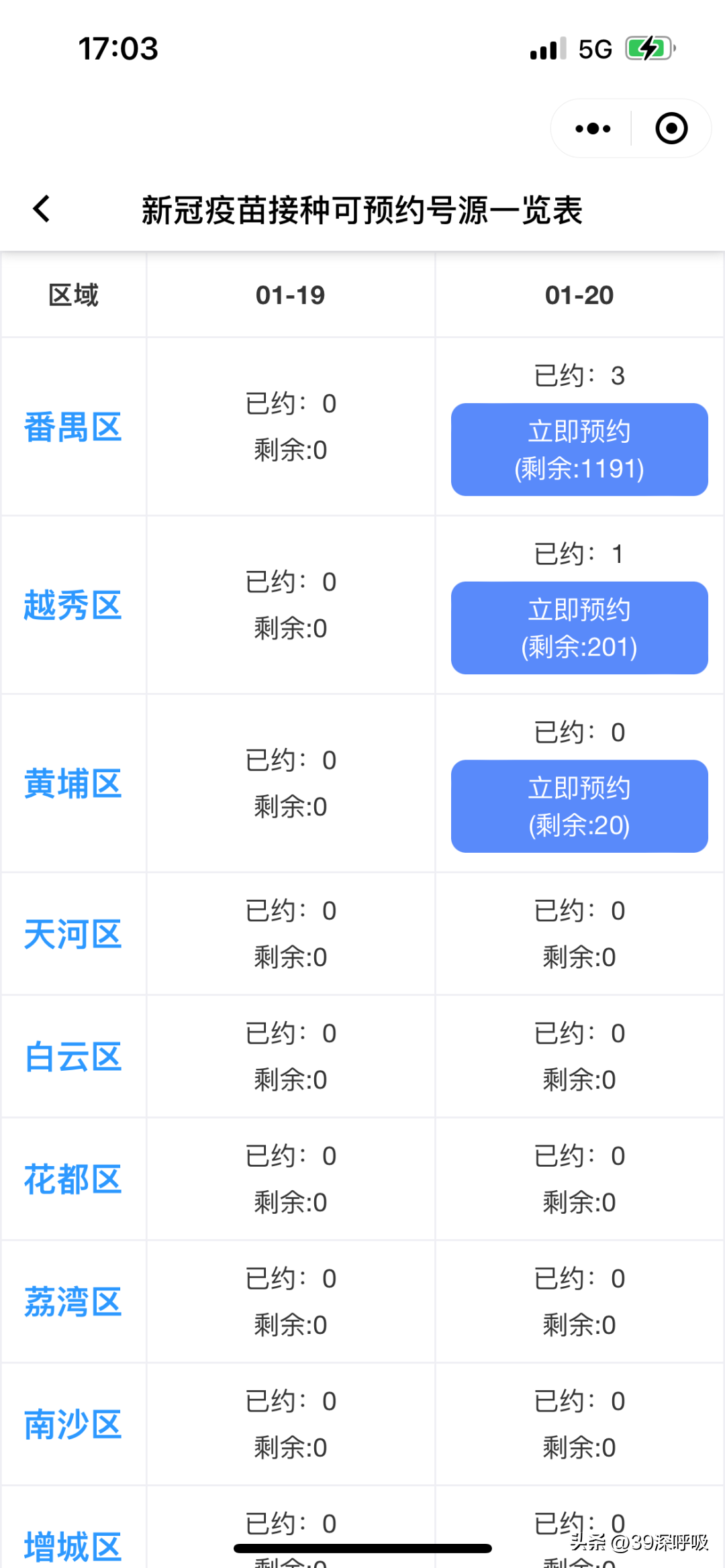Select the 黄埔区 district link
This screenshot has height=1568, width=725.
(72, 784)
